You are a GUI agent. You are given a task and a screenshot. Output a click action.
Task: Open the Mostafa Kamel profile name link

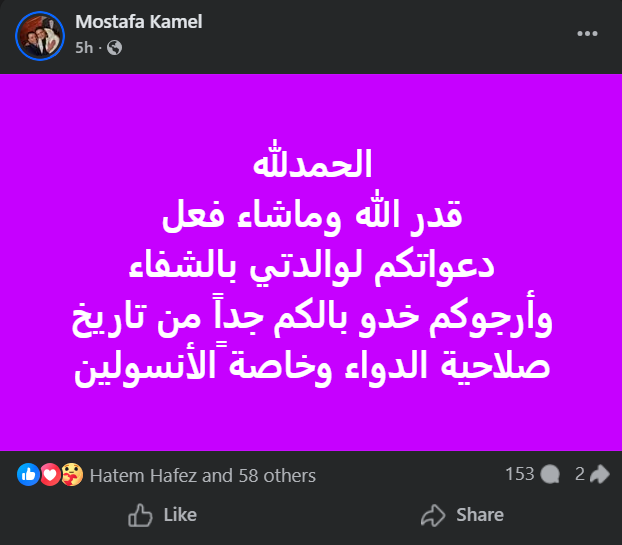139,21
